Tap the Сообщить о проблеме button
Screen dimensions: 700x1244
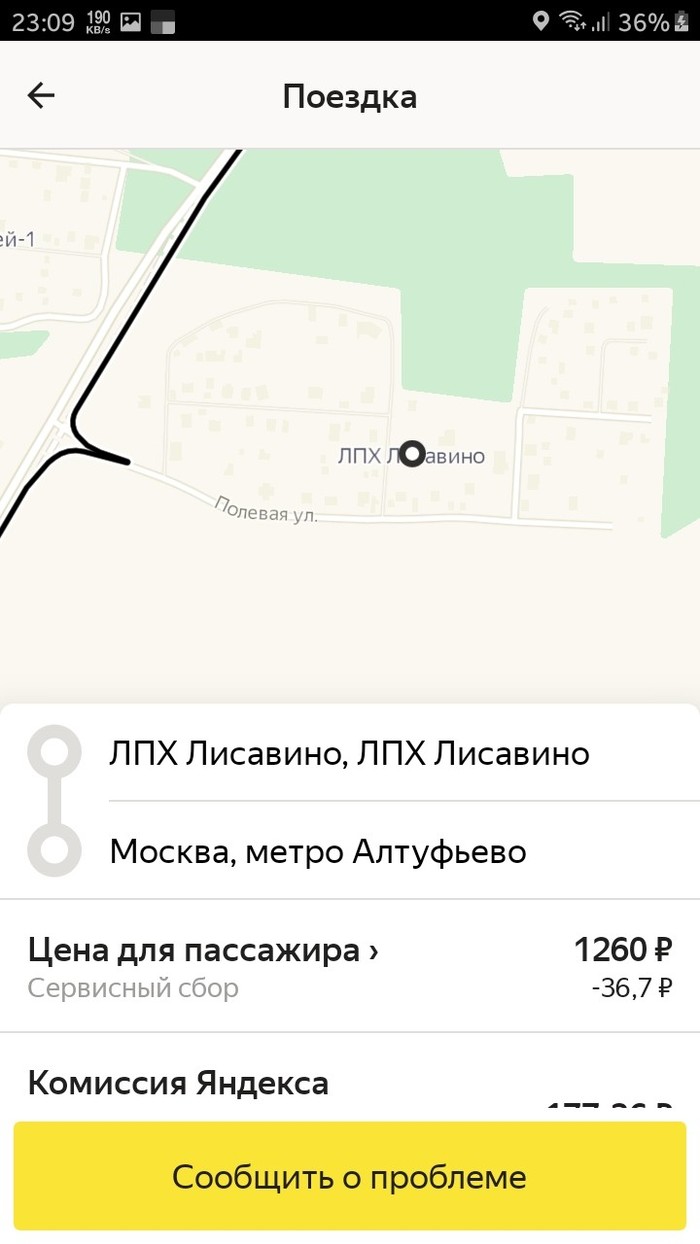click(349, 1176)
